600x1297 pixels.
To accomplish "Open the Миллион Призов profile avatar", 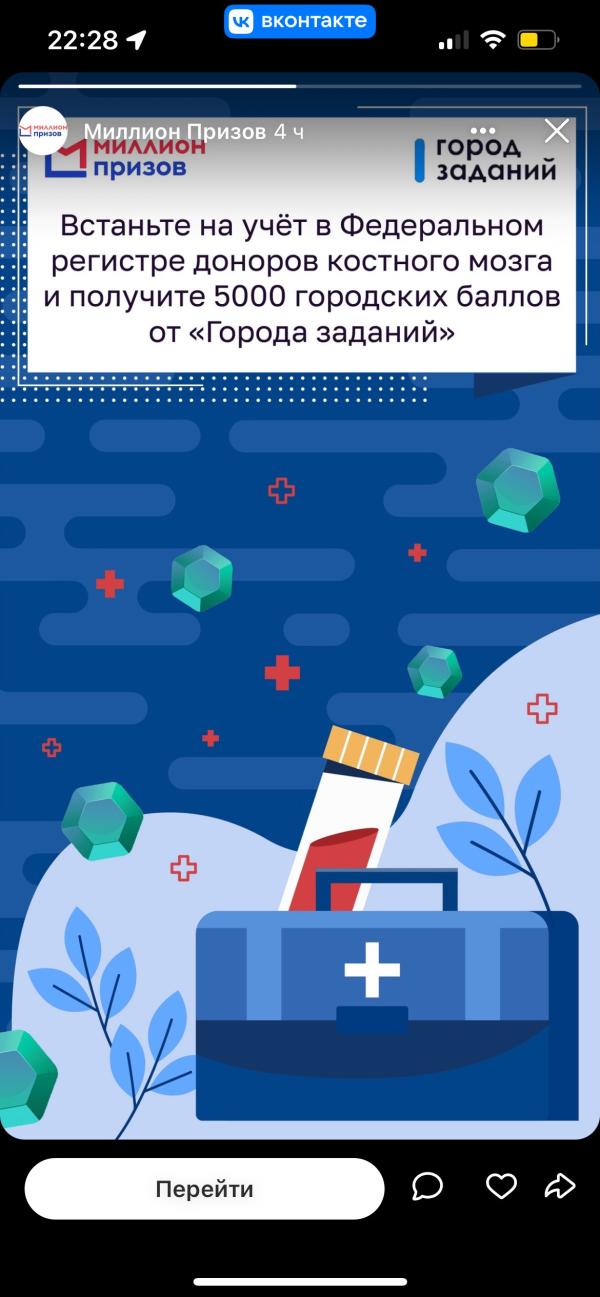I will (x=43, y=131).
